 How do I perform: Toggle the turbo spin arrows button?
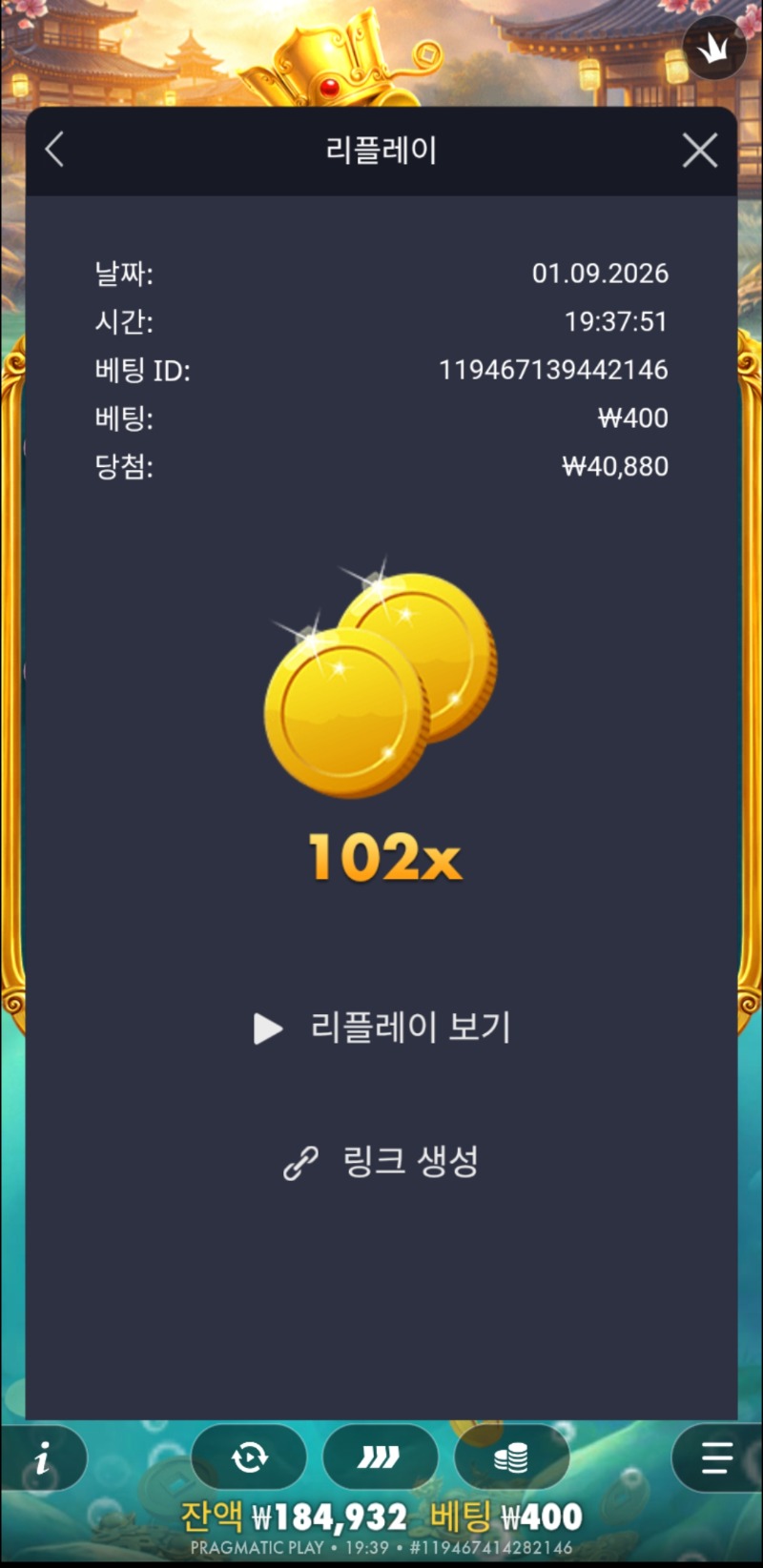(x=380, y=1456)
